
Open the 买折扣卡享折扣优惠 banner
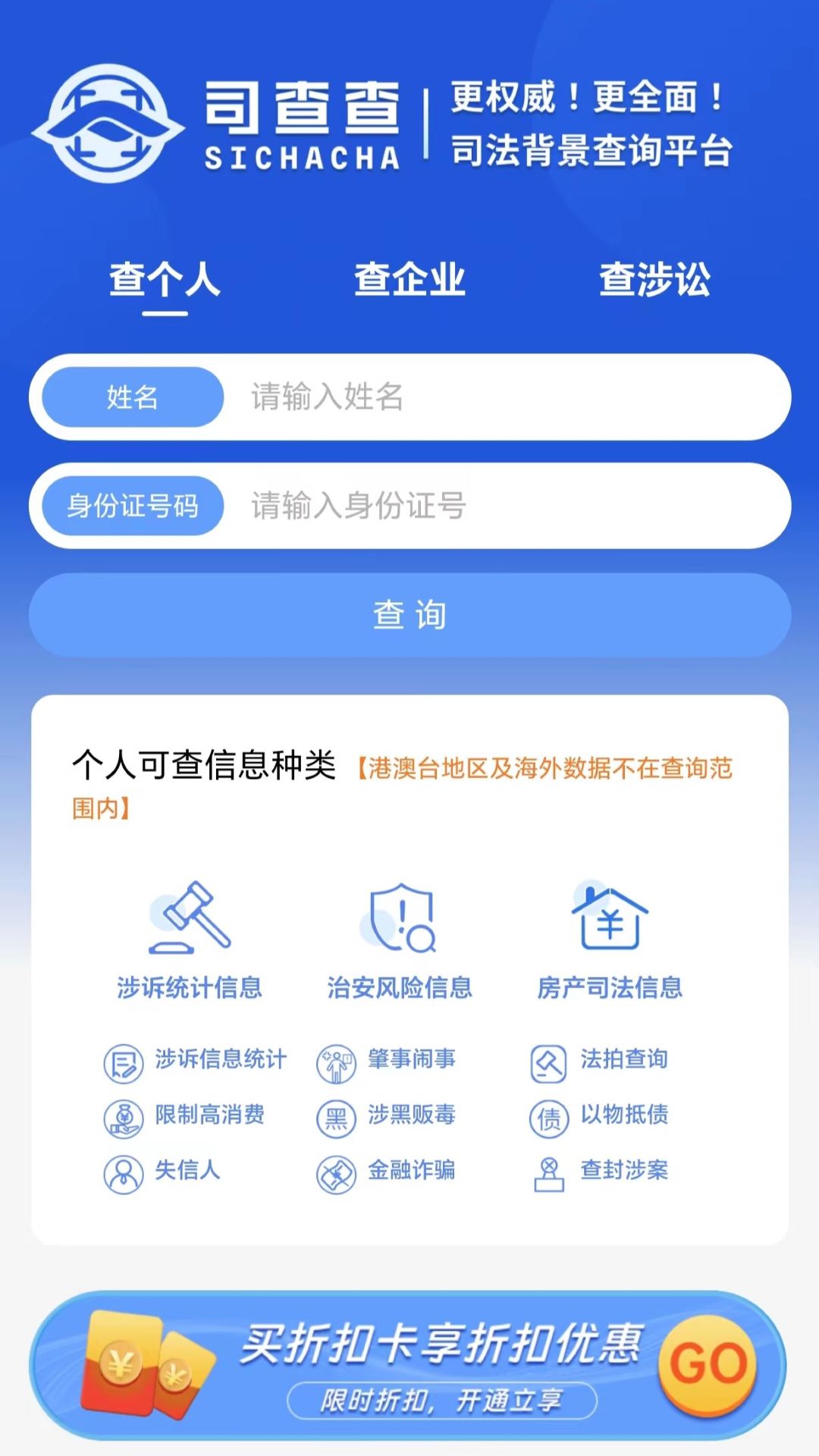coord(408,1365)
